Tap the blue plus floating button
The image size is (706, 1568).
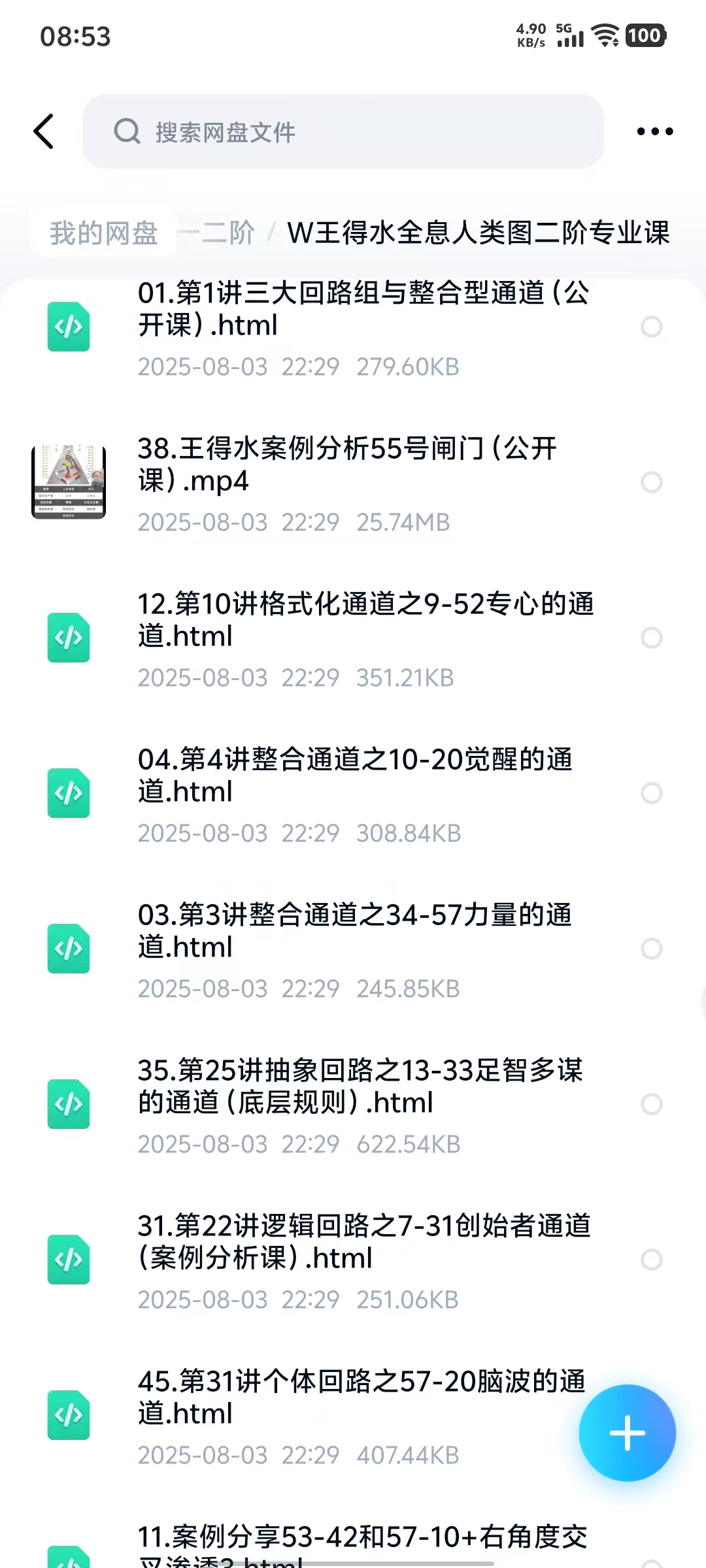coord(627,1433)
